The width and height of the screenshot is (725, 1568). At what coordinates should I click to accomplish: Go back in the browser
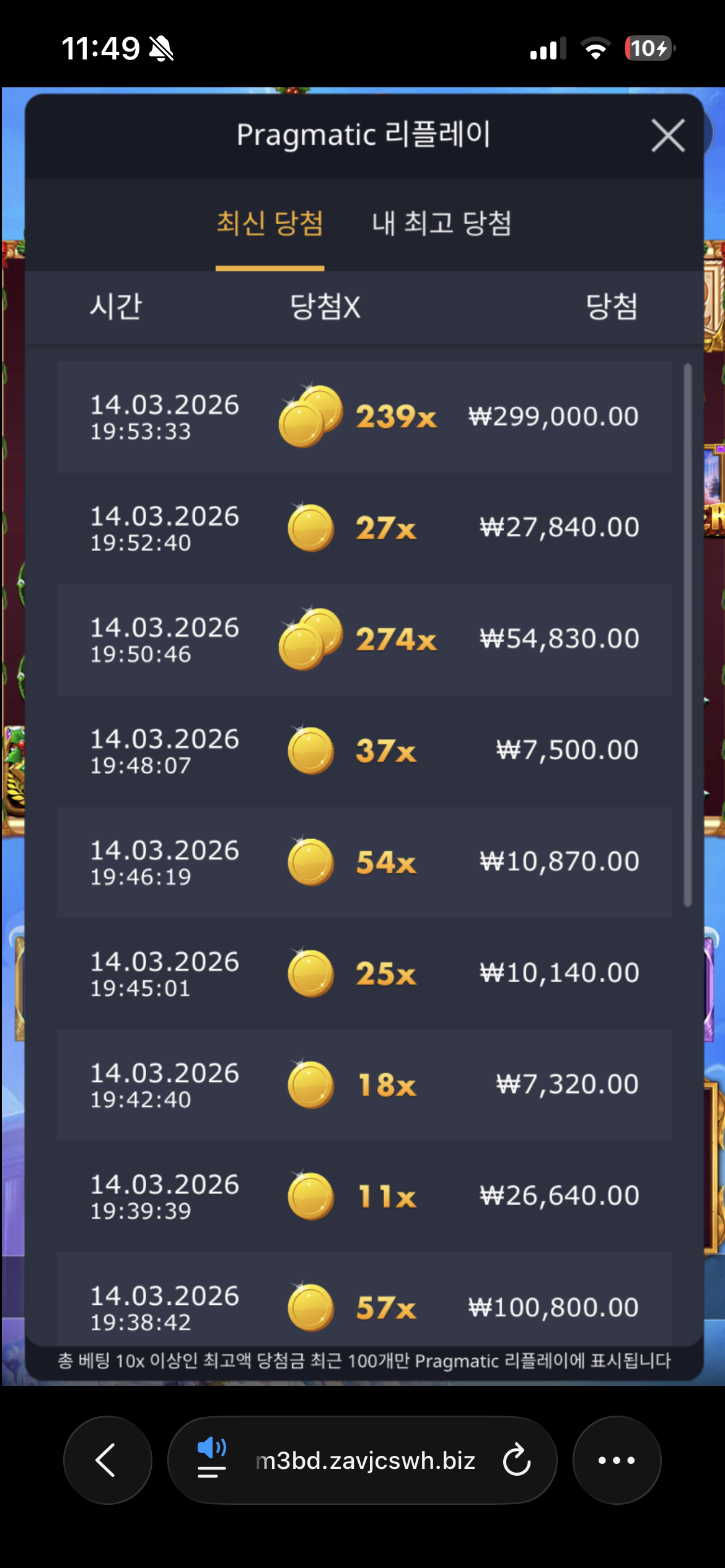point(107,1460)
